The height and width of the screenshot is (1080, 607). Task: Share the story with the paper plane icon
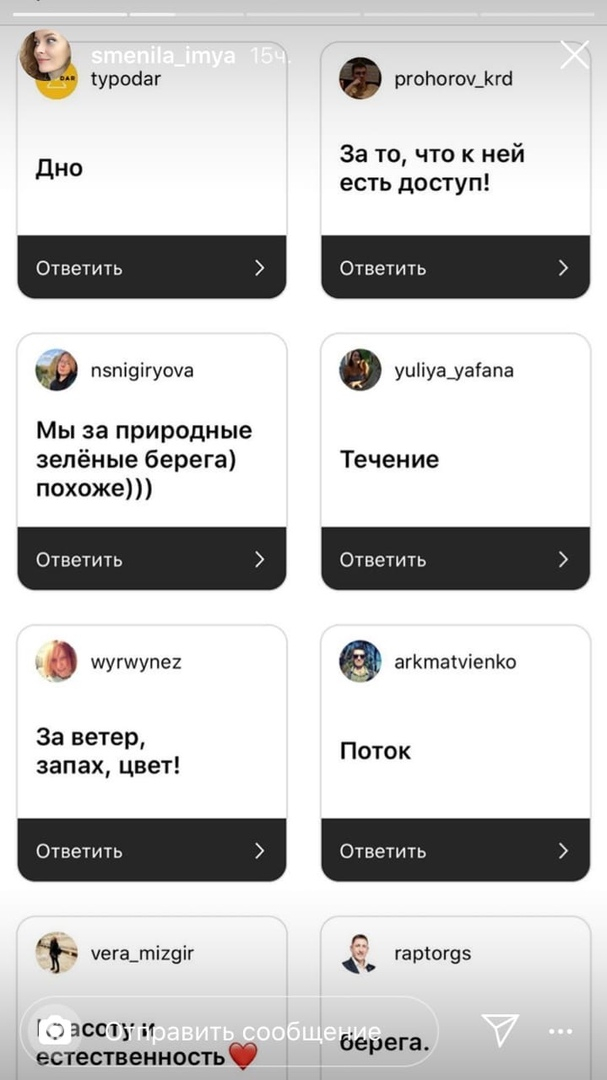(x=500, y=1030)
